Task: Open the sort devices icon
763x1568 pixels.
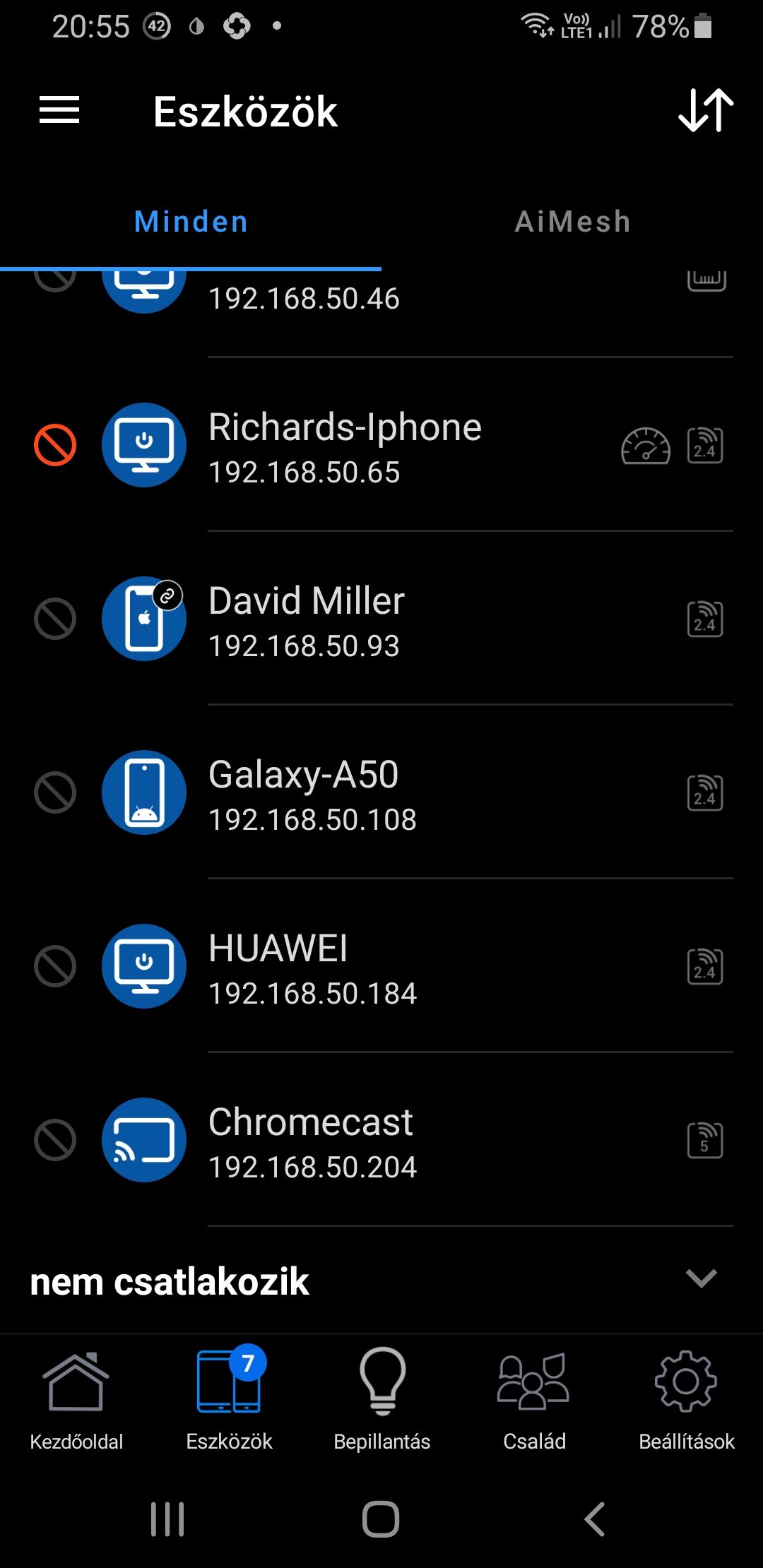Action: [705, 111]
